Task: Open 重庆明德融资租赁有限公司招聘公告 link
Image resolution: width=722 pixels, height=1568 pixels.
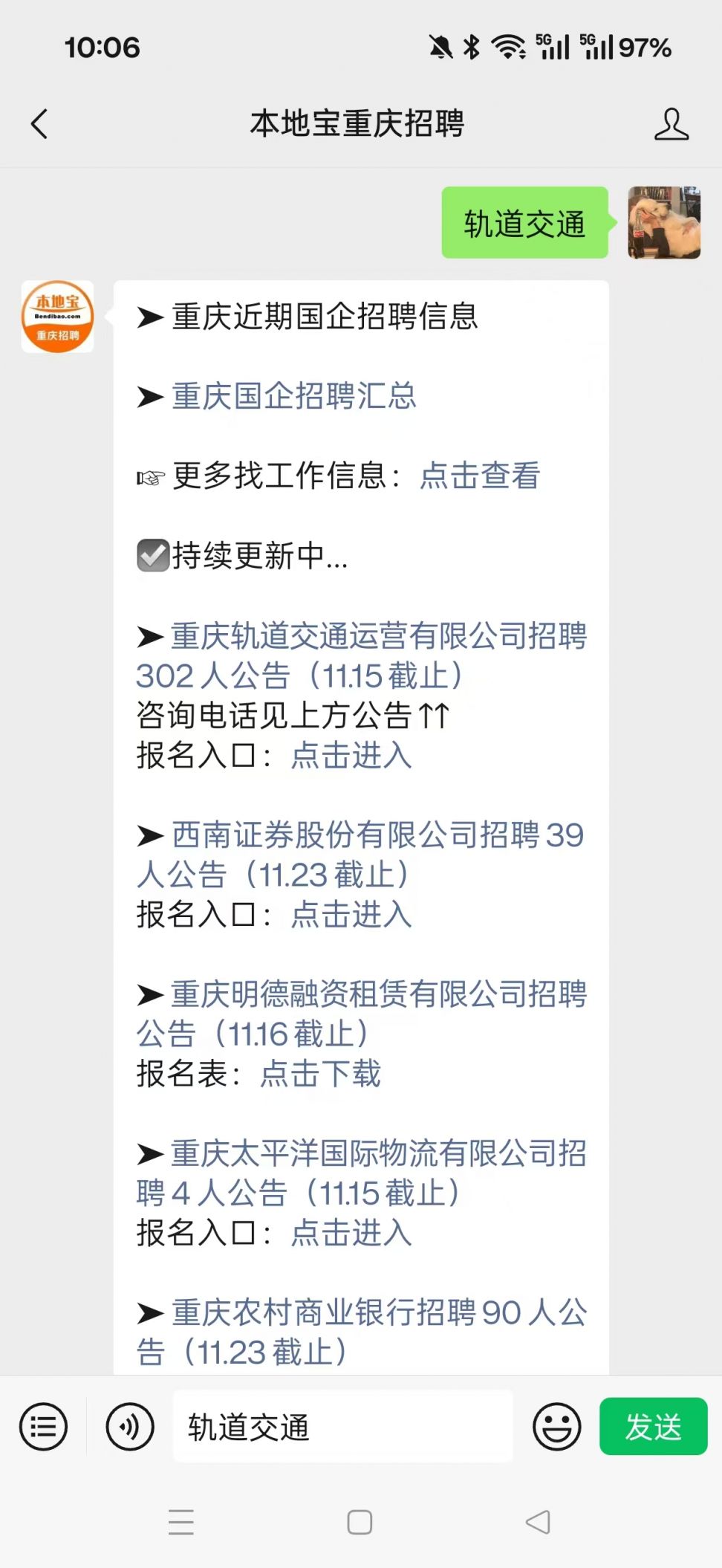Action: 379,994
